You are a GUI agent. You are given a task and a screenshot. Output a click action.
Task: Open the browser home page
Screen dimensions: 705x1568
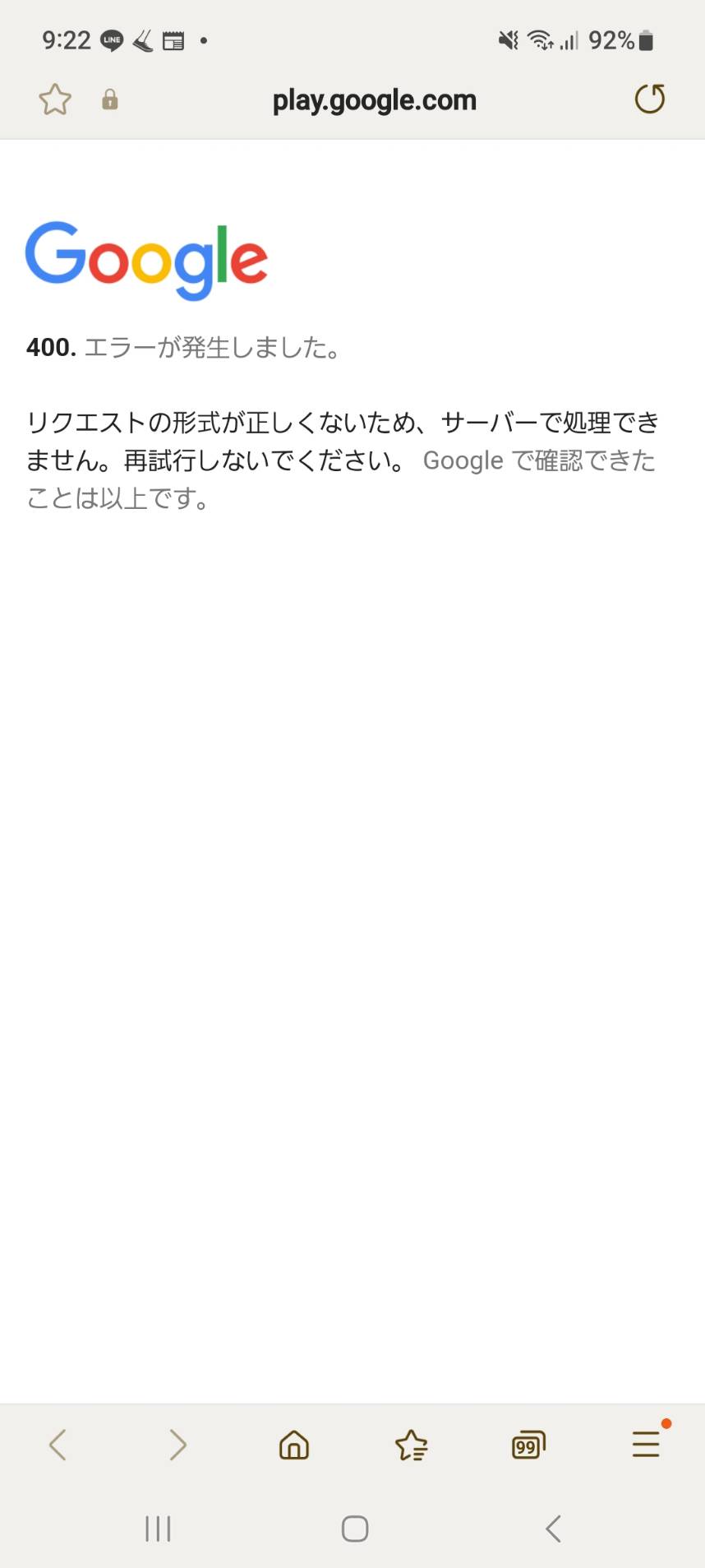pyautogui.click(x=294, y=1445)
